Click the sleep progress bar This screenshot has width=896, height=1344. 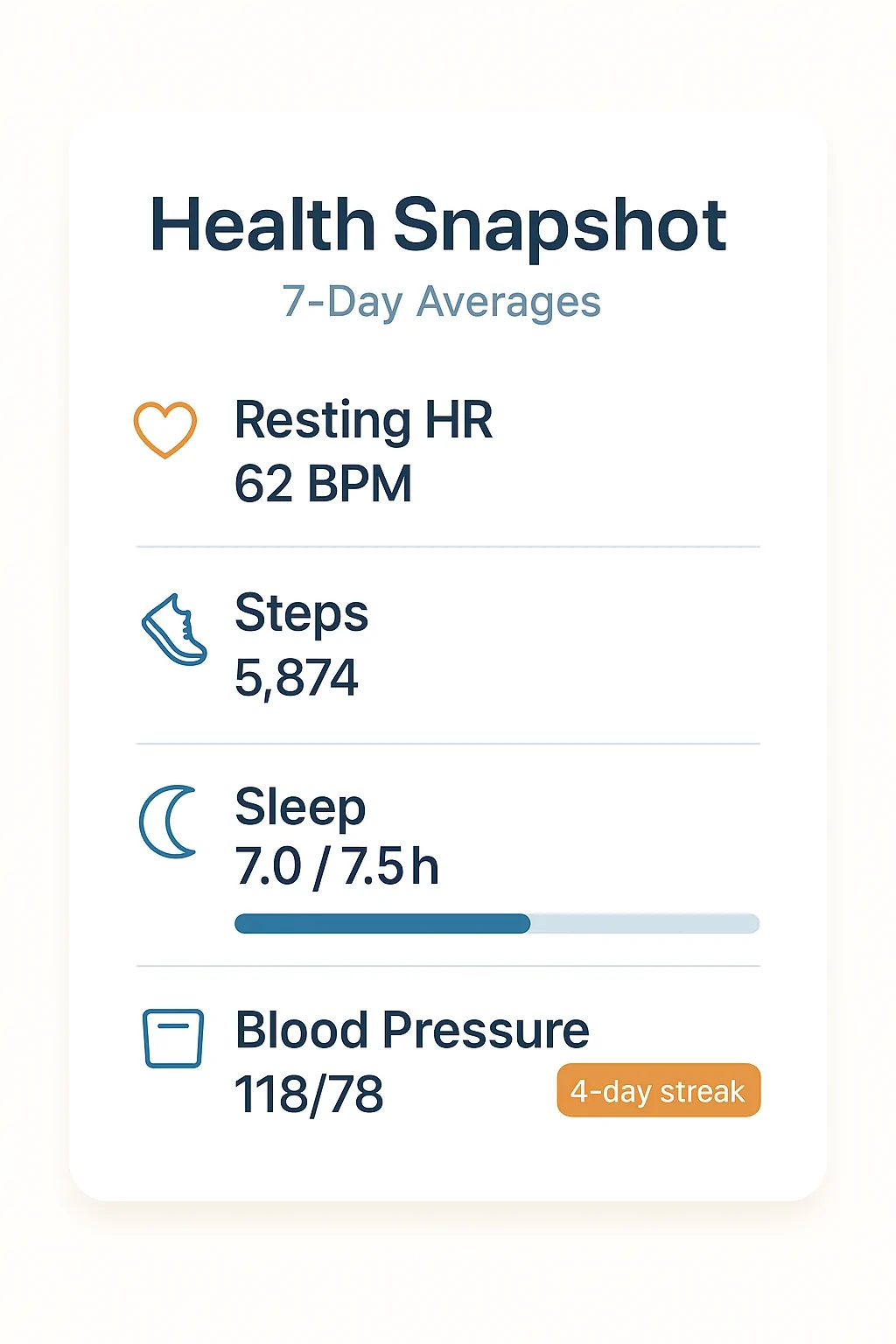pos(496,924)
